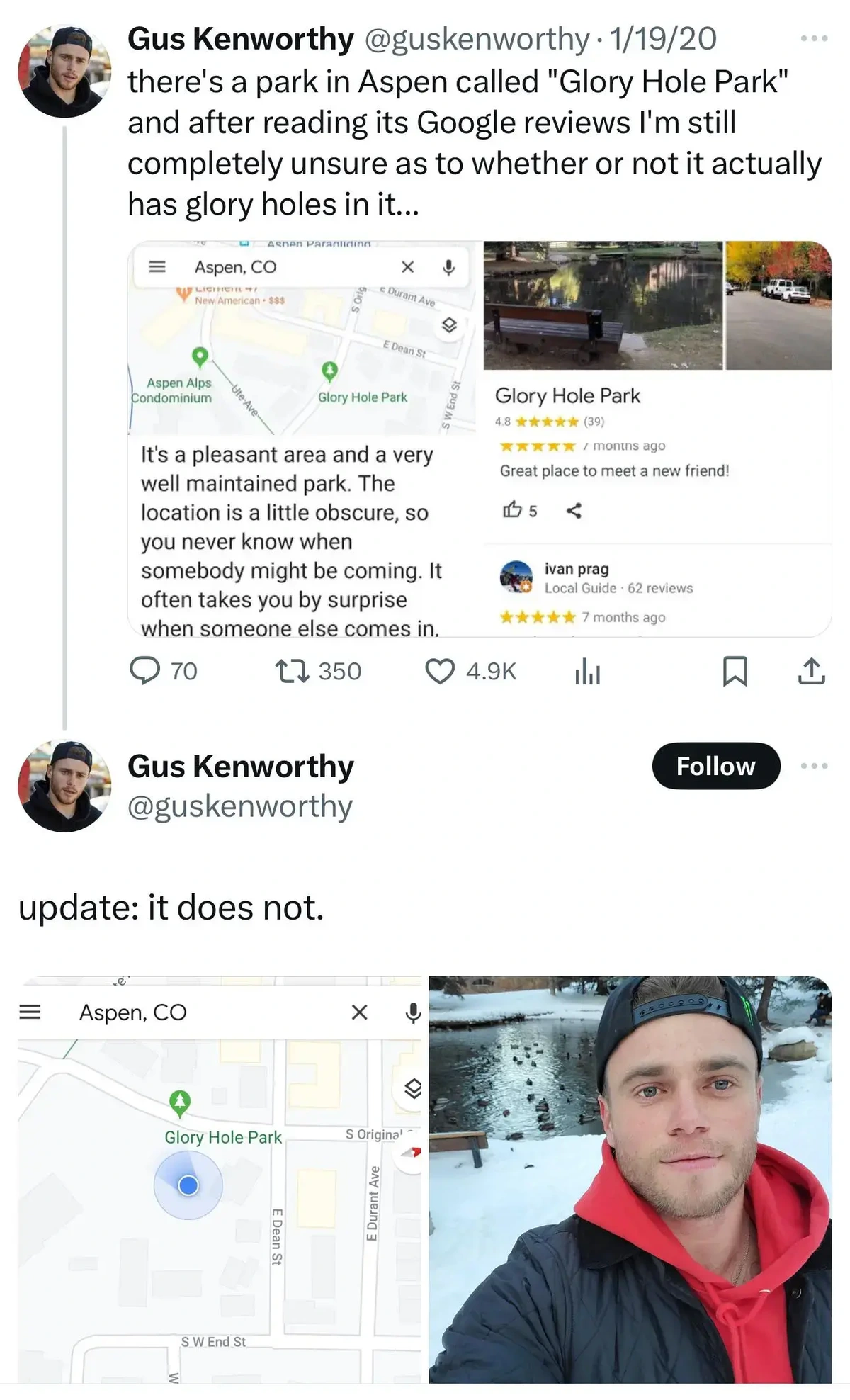
Task: Open the Glory Hole Park reviews image
Action: click(x=657, y=439)
